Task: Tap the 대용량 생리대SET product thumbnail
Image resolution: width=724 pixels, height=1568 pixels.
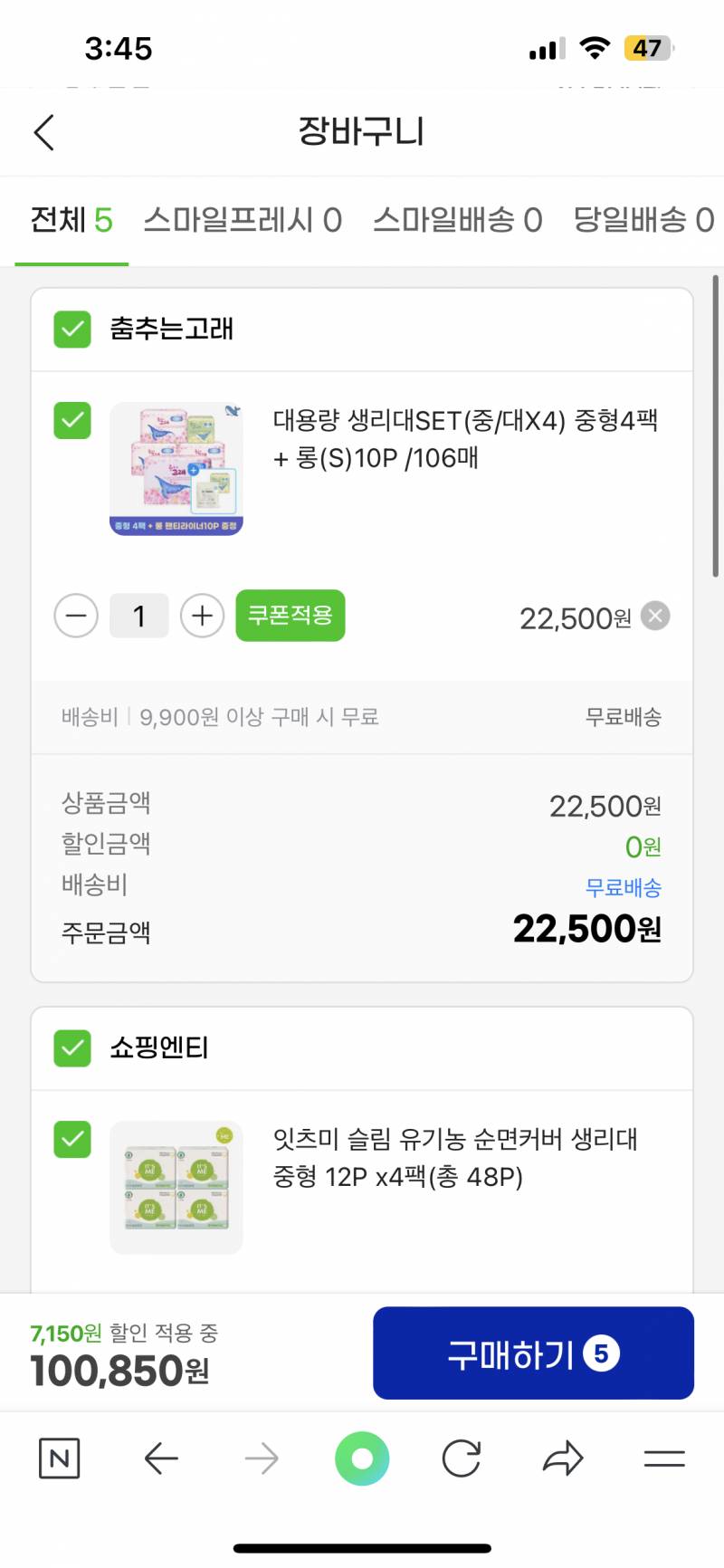Action: (176, 468)
